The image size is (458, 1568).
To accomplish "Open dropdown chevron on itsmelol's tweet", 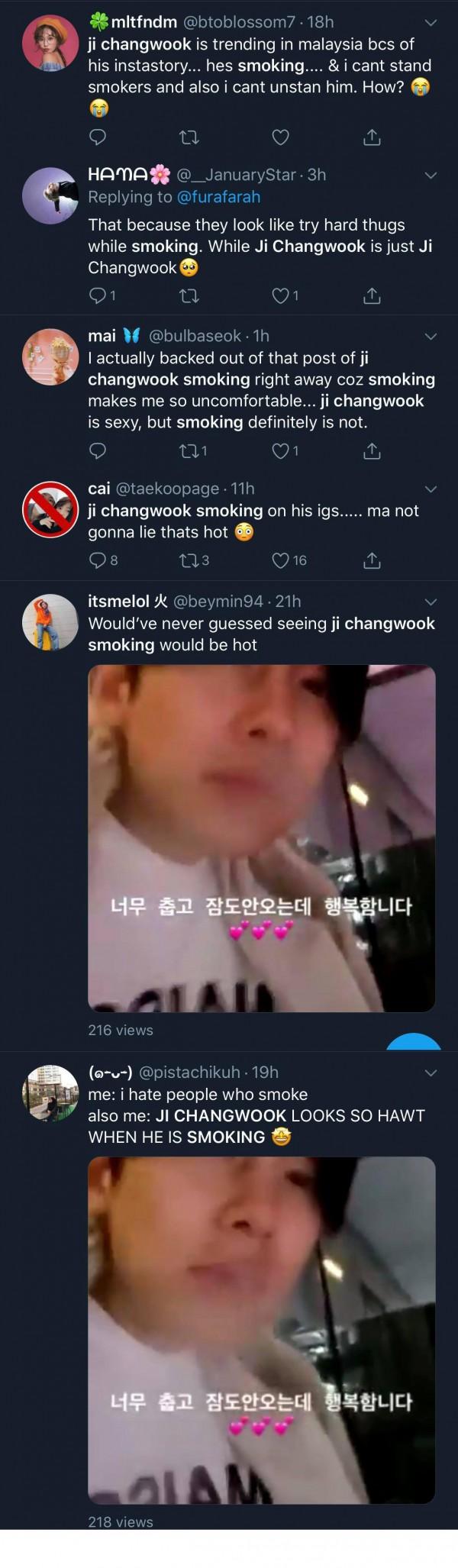I will (x=431, y=602).
